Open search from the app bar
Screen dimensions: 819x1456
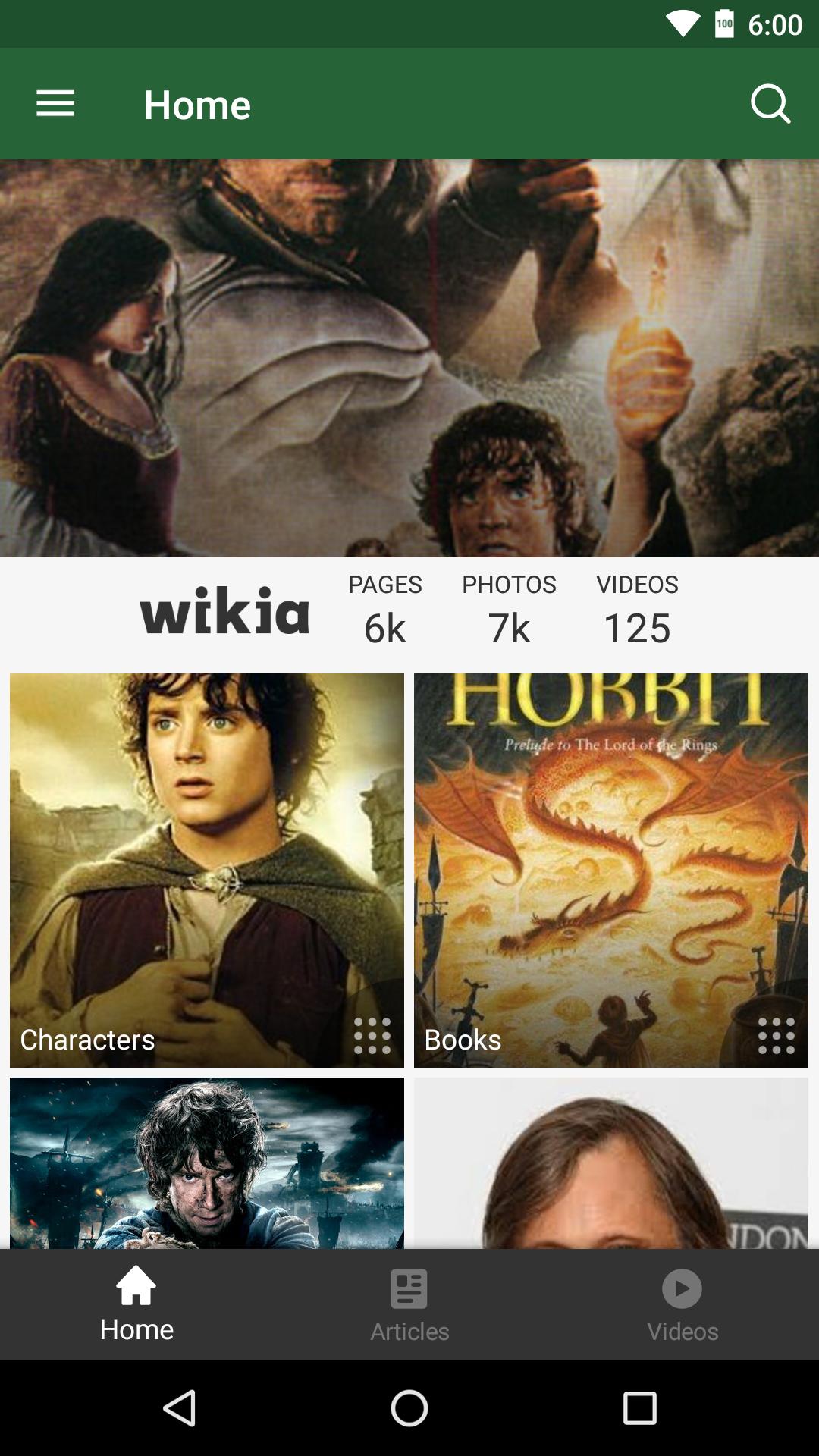point(770,104)
